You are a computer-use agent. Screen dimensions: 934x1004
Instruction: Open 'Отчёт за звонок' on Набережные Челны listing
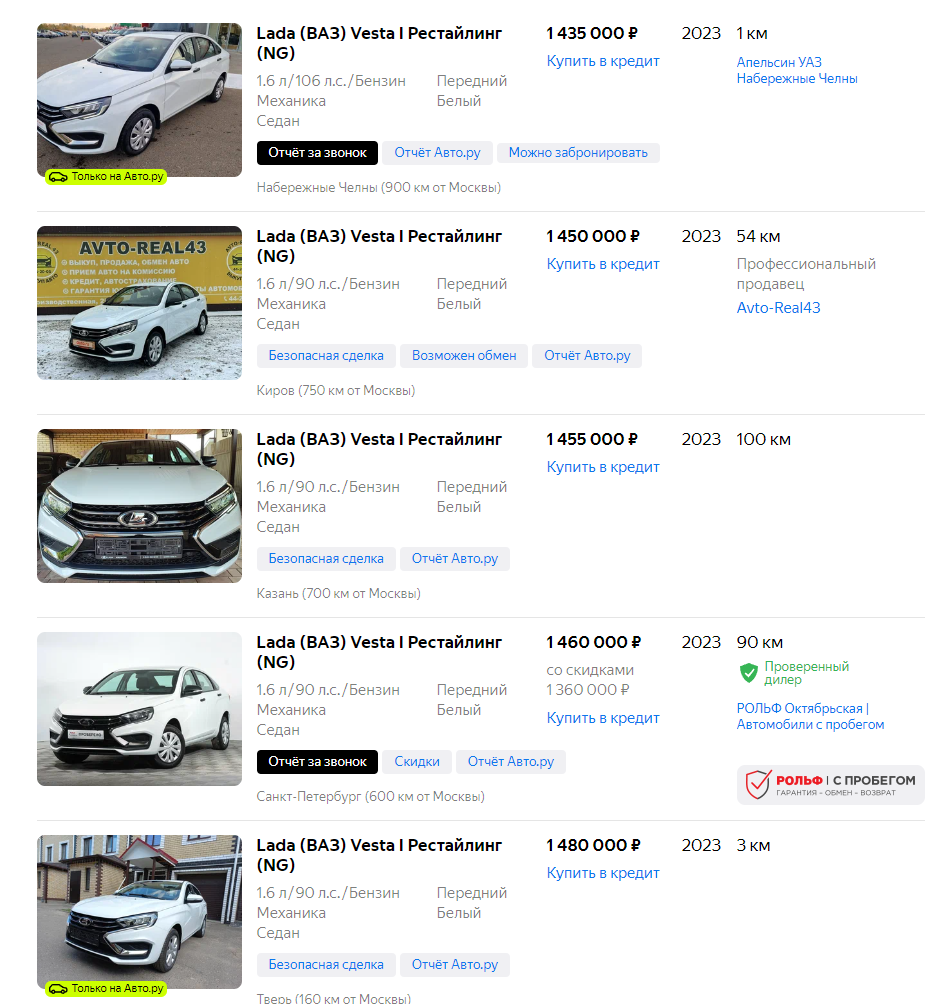pyautogui.click(x=317, y=153)
